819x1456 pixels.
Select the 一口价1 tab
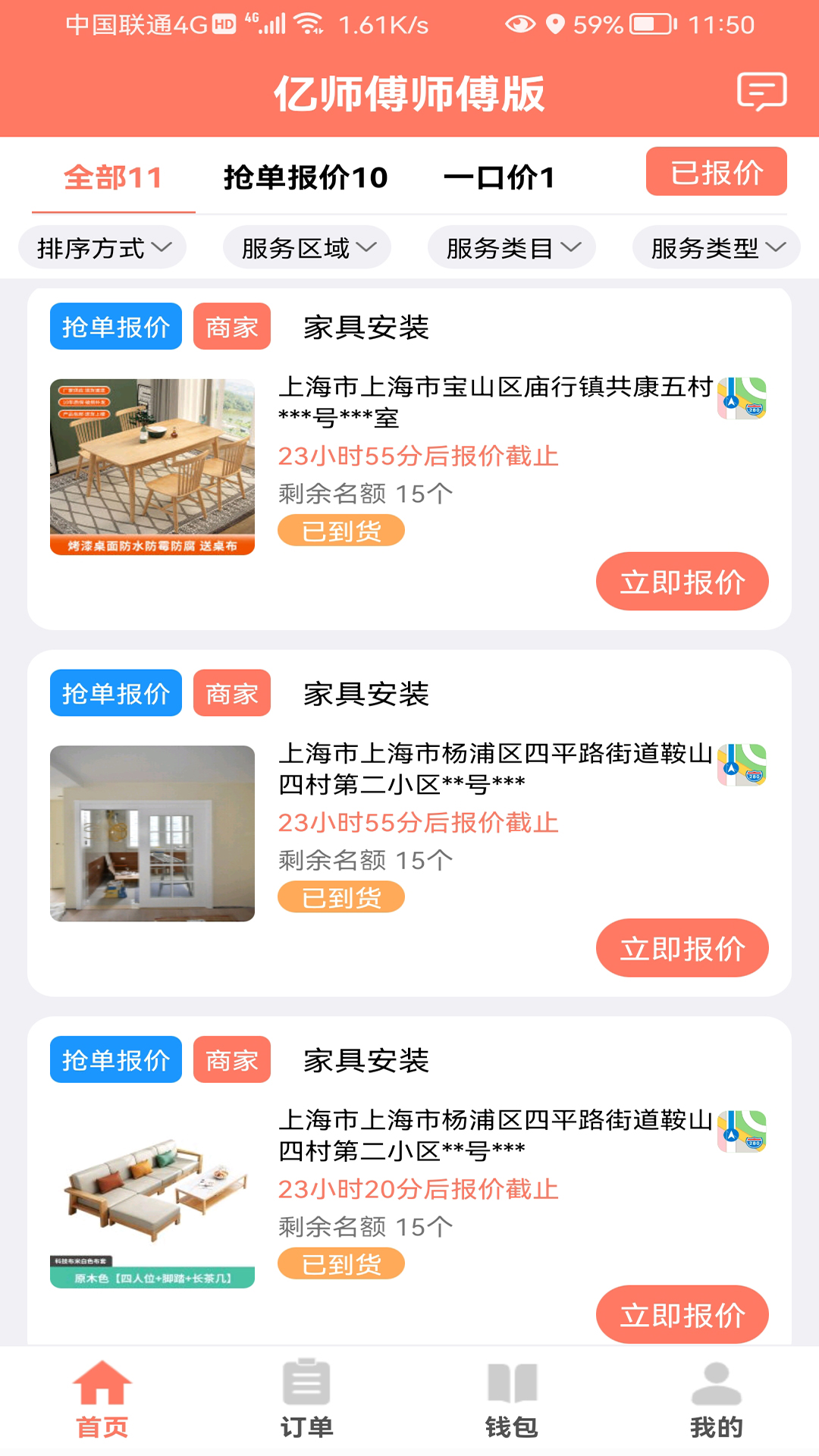(x=501, y=177)
